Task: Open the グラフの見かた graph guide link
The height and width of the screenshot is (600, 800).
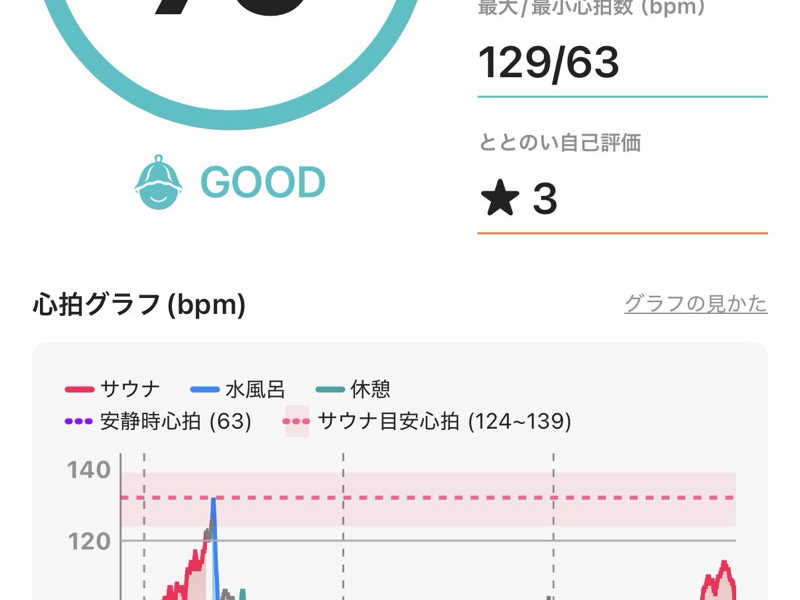Action: click(695, 303)
